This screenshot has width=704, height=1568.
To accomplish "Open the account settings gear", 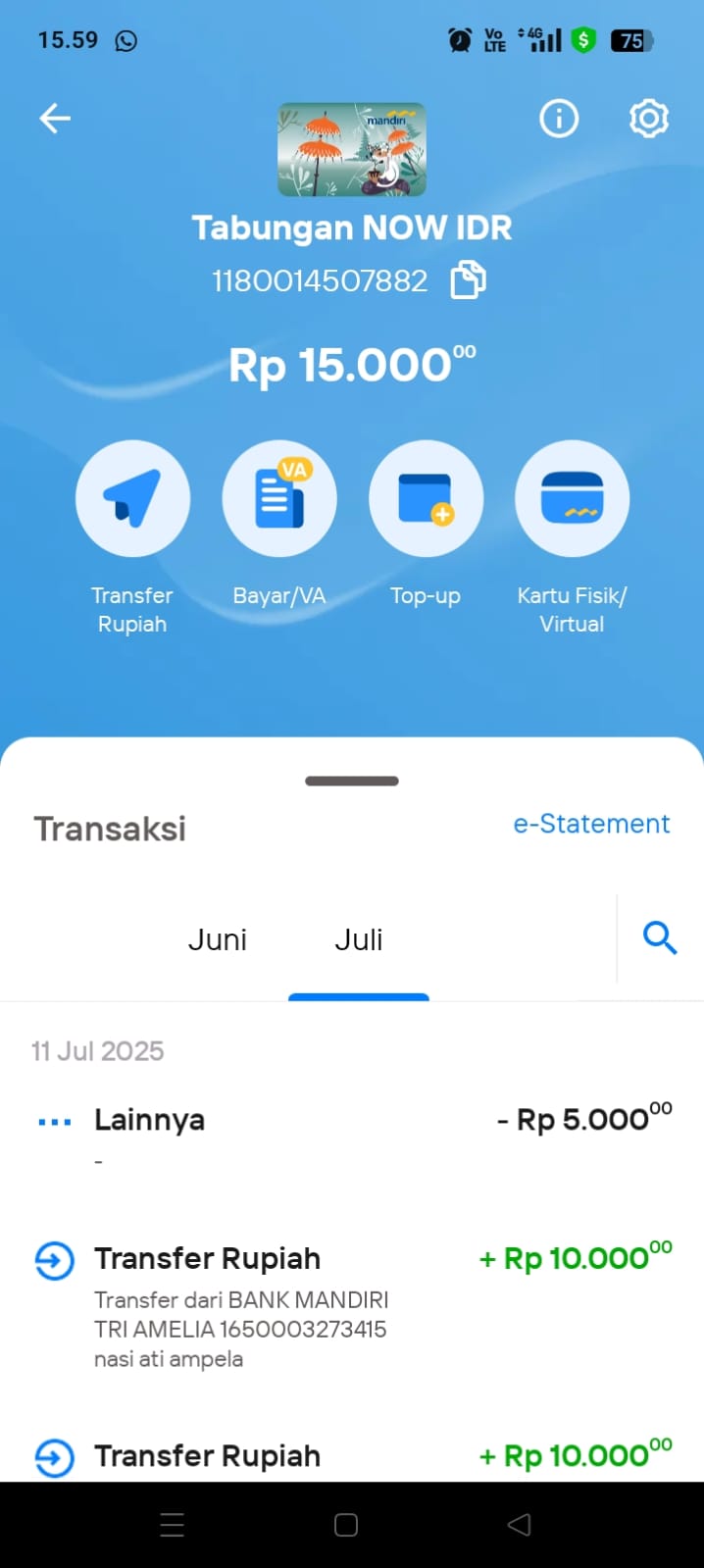I will [x=648, y=119].
